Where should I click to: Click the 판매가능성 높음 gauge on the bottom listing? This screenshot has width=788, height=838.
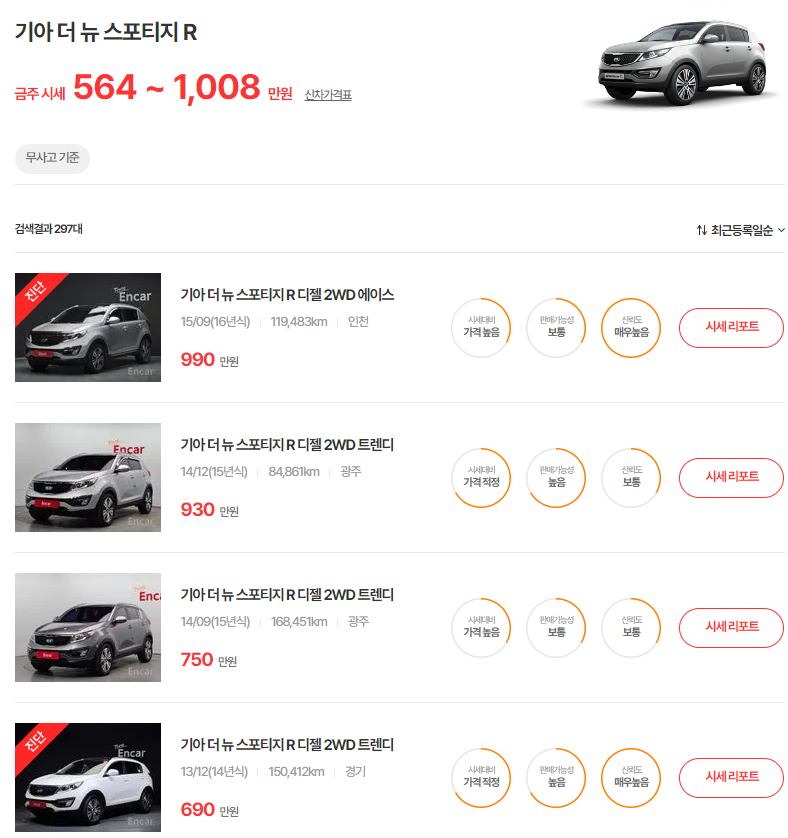[x=556, y=778]
